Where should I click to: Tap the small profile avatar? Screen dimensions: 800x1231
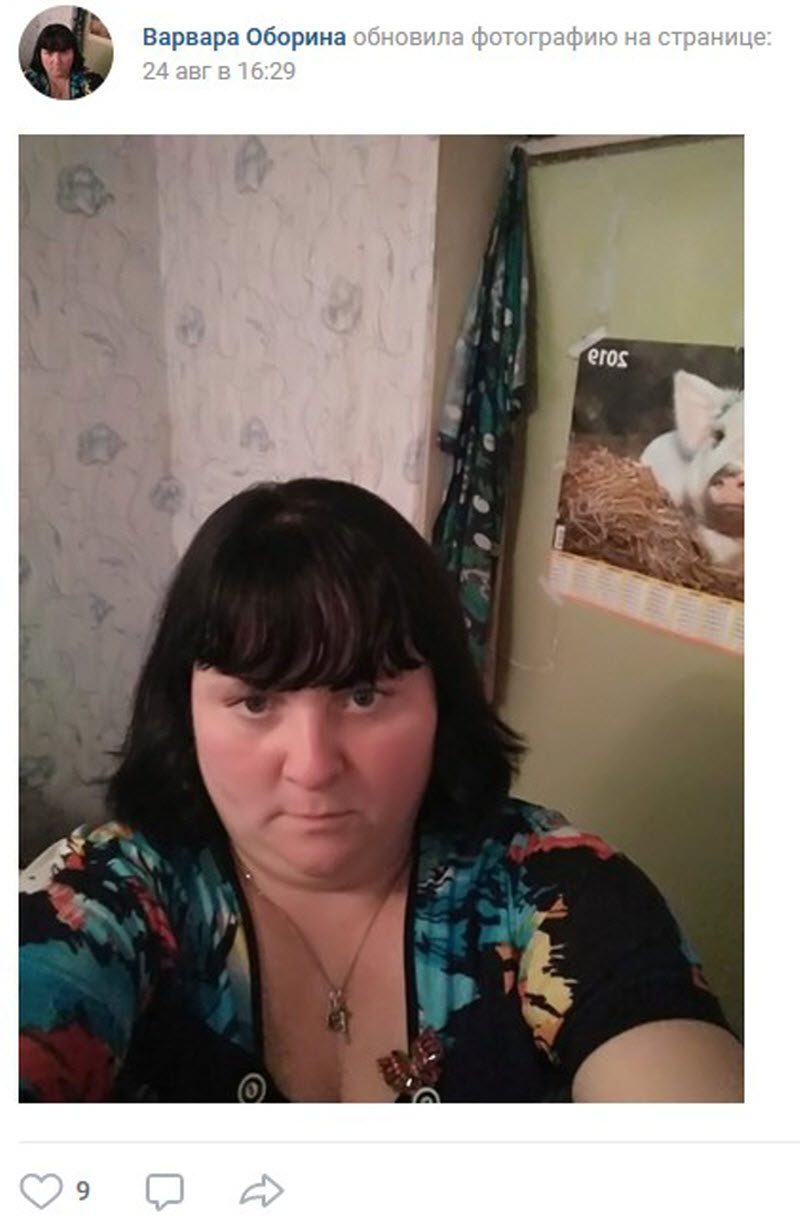point(66,53)
